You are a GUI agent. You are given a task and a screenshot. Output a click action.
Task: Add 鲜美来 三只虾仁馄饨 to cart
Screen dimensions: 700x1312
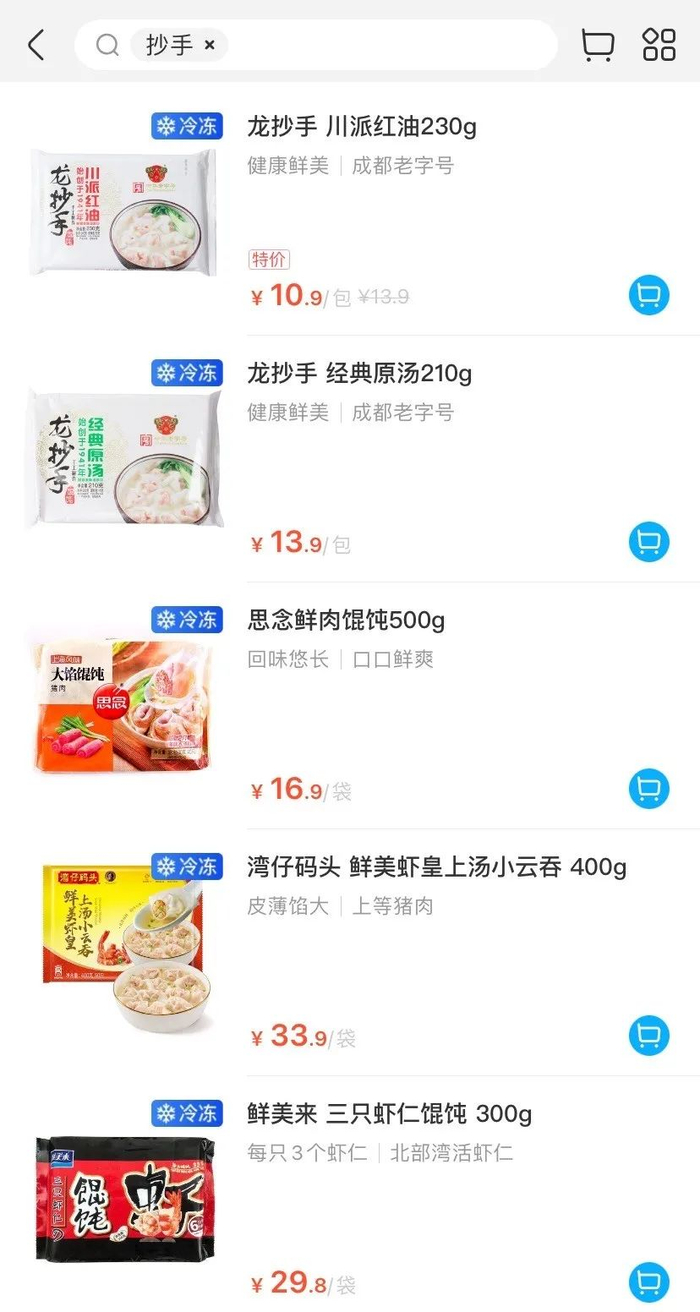tap(648, 1283)
